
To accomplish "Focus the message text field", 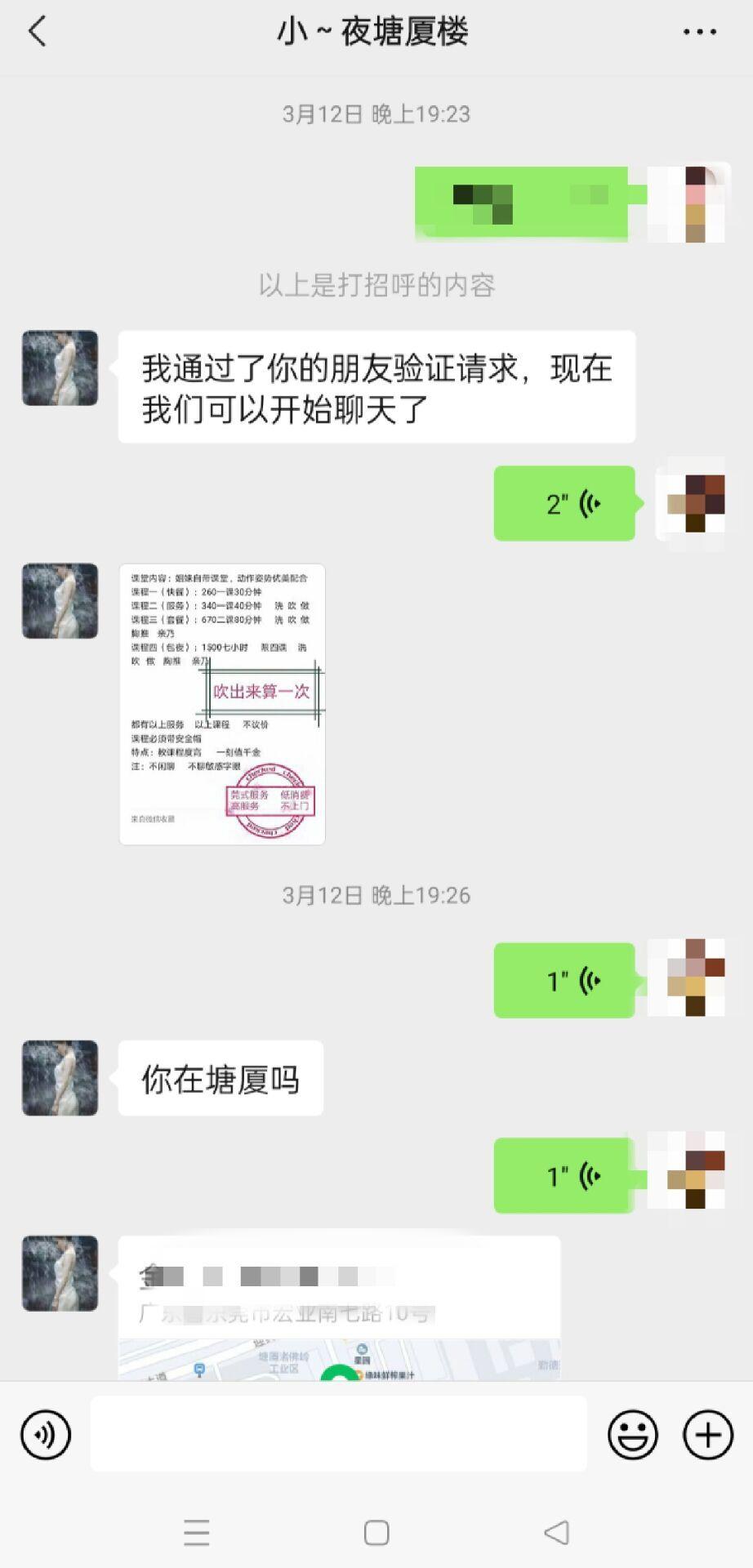I will 338,1434.
